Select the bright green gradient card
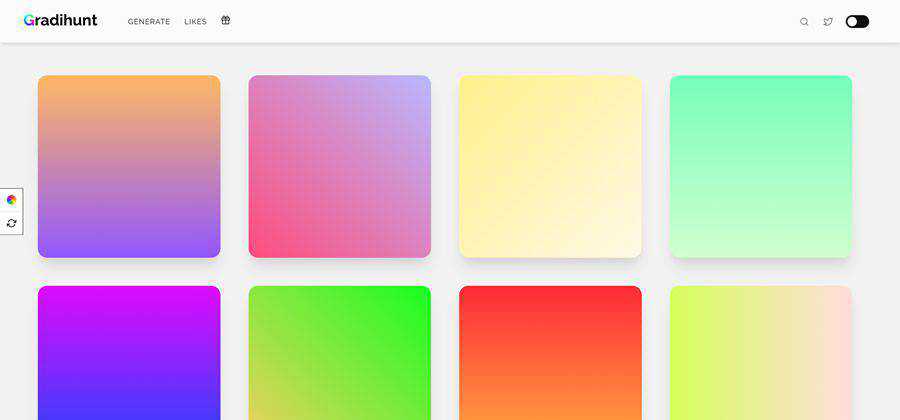Screen dimensions: 900x420 point(340,353)
